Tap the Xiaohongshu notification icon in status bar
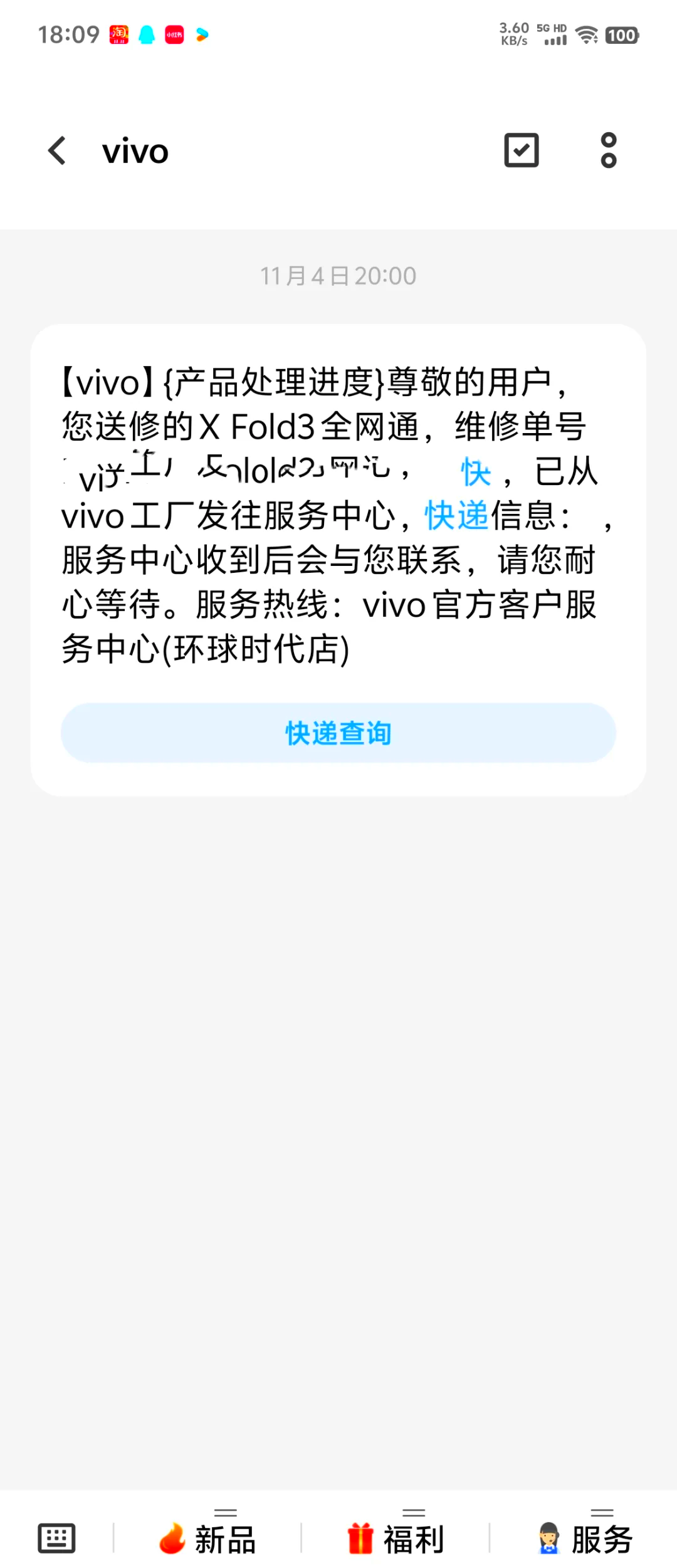Viewport: 677px width, 1568px height. tap(174, 34)
